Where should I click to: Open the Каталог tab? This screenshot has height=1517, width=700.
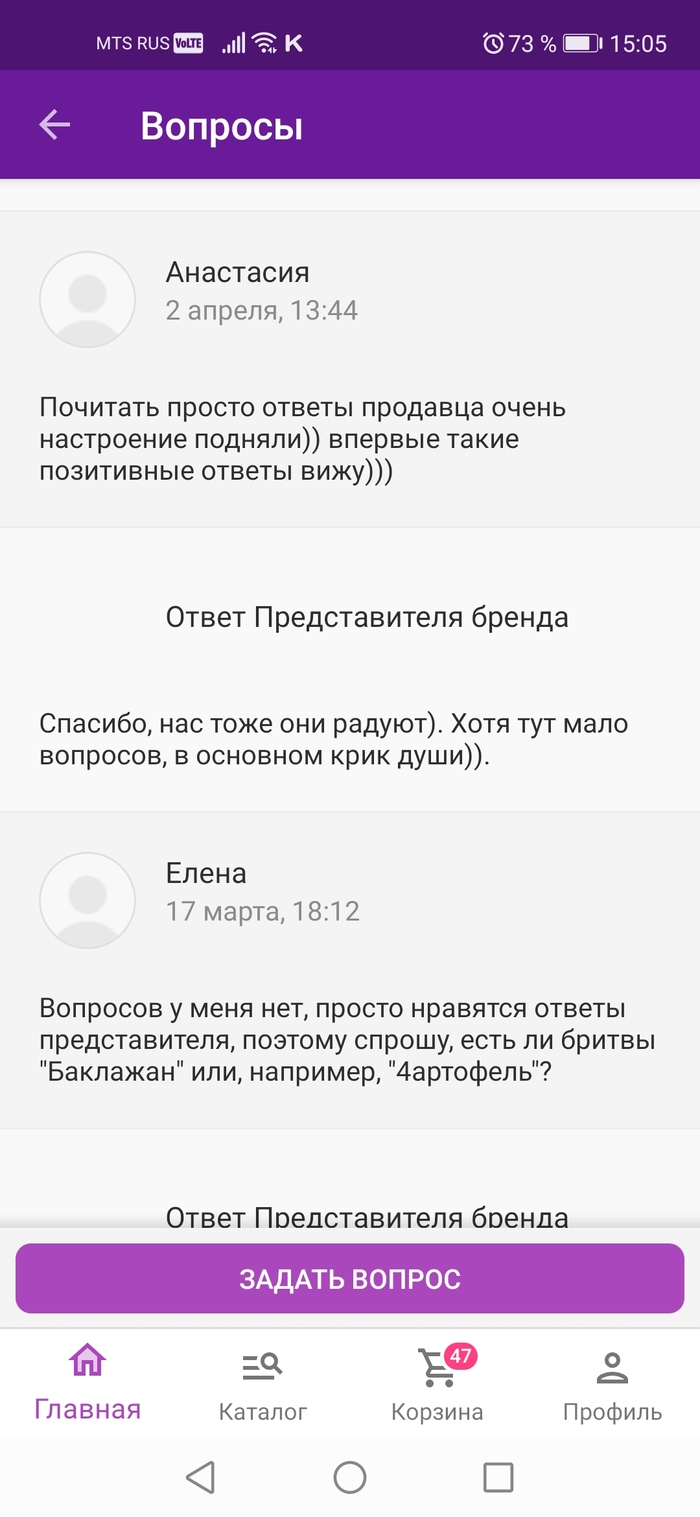263,1385
